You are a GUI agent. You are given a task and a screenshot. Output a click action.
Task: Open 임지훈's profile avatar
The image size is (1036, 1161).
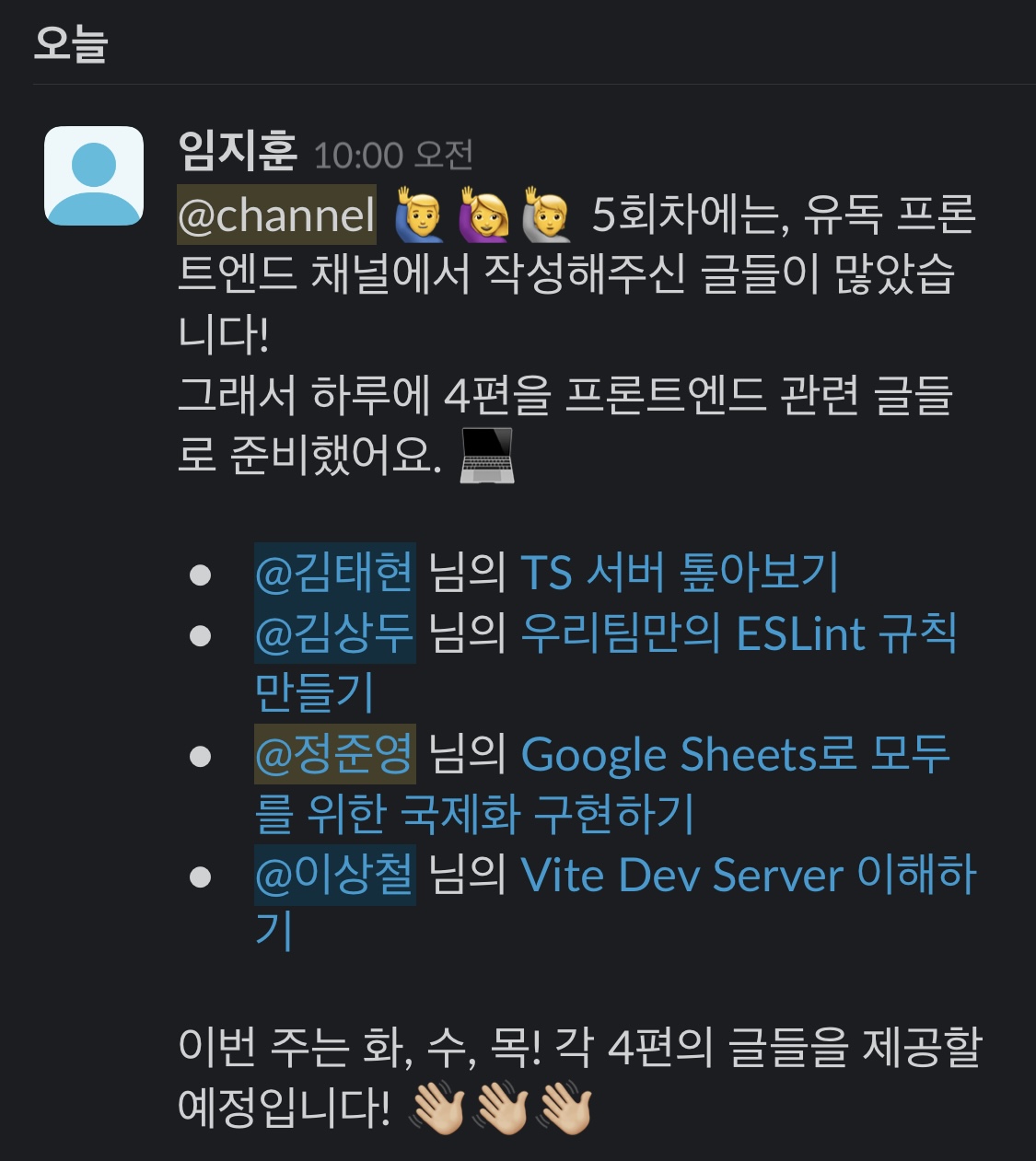pyautogui.click(x=94, y=176)
